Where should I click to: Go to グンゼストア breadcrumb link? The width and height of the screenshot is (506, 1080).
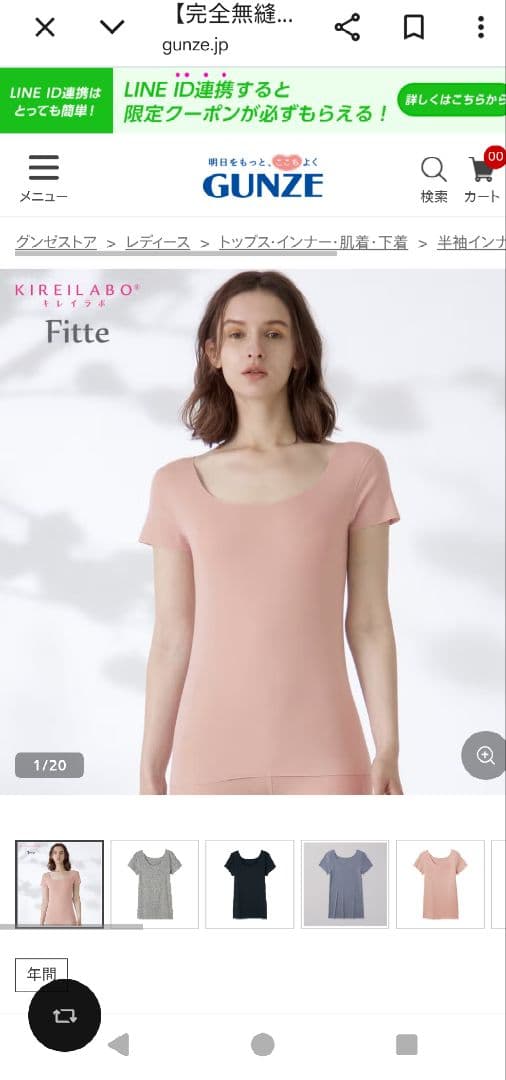pyautogui.click(x=56, y=242)
